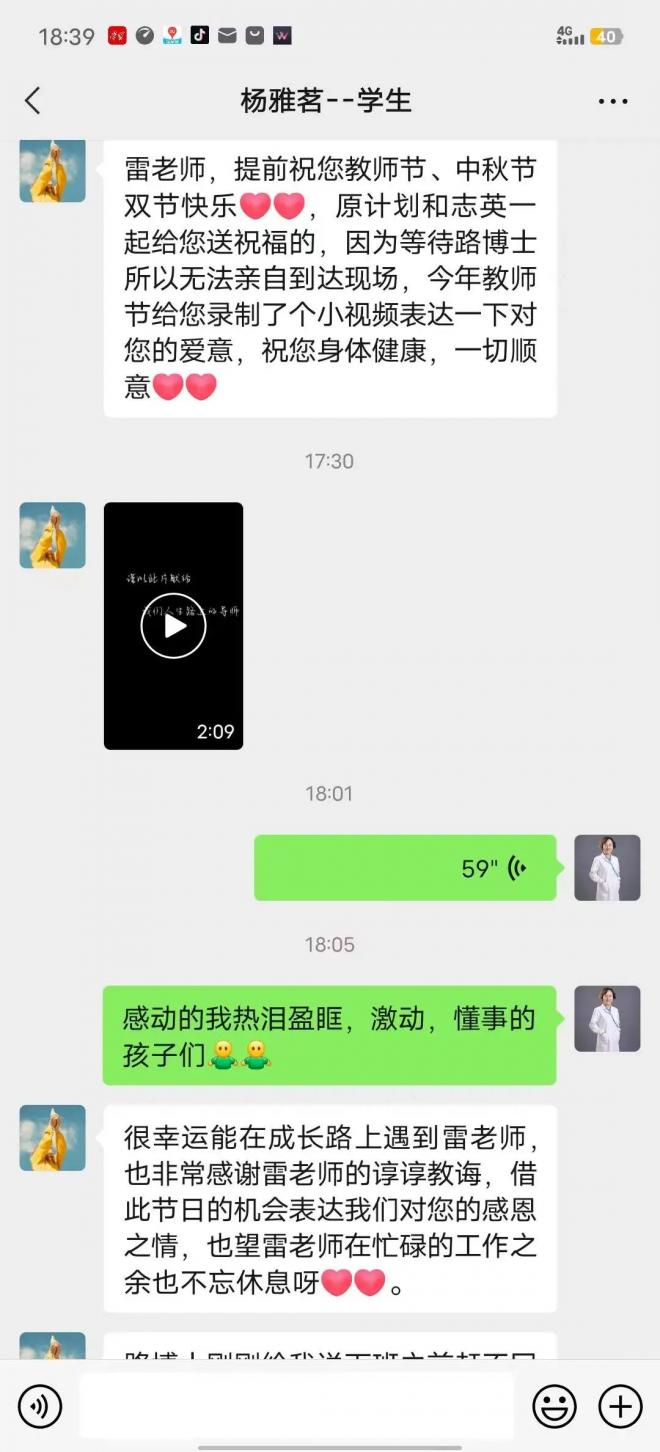Open the student's avatar next to the video
This screenshot has height=1452, width=660.
(x=52, y=535)
